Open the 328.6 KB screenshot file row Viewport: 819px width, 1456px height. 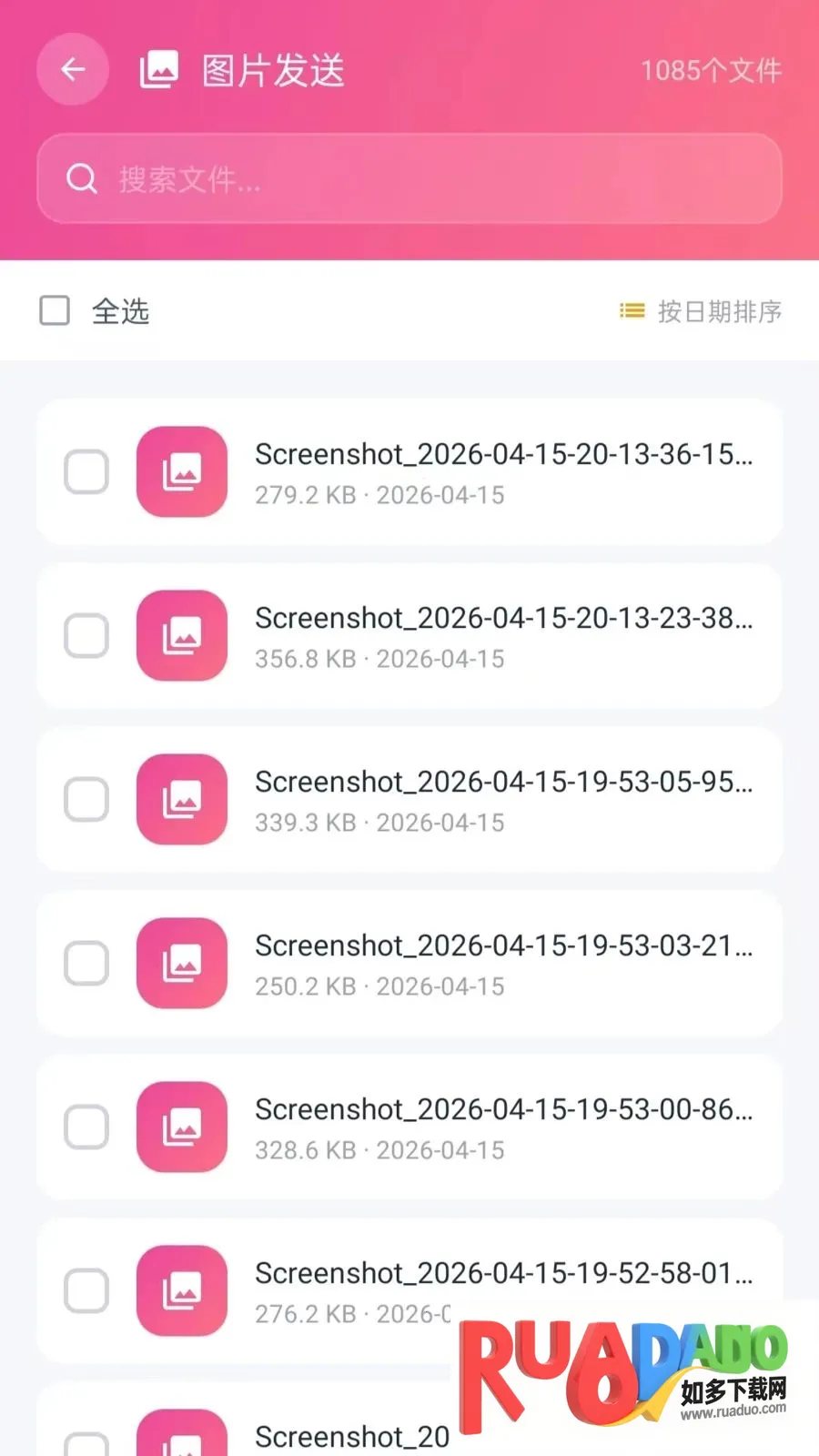[409, 1127]
